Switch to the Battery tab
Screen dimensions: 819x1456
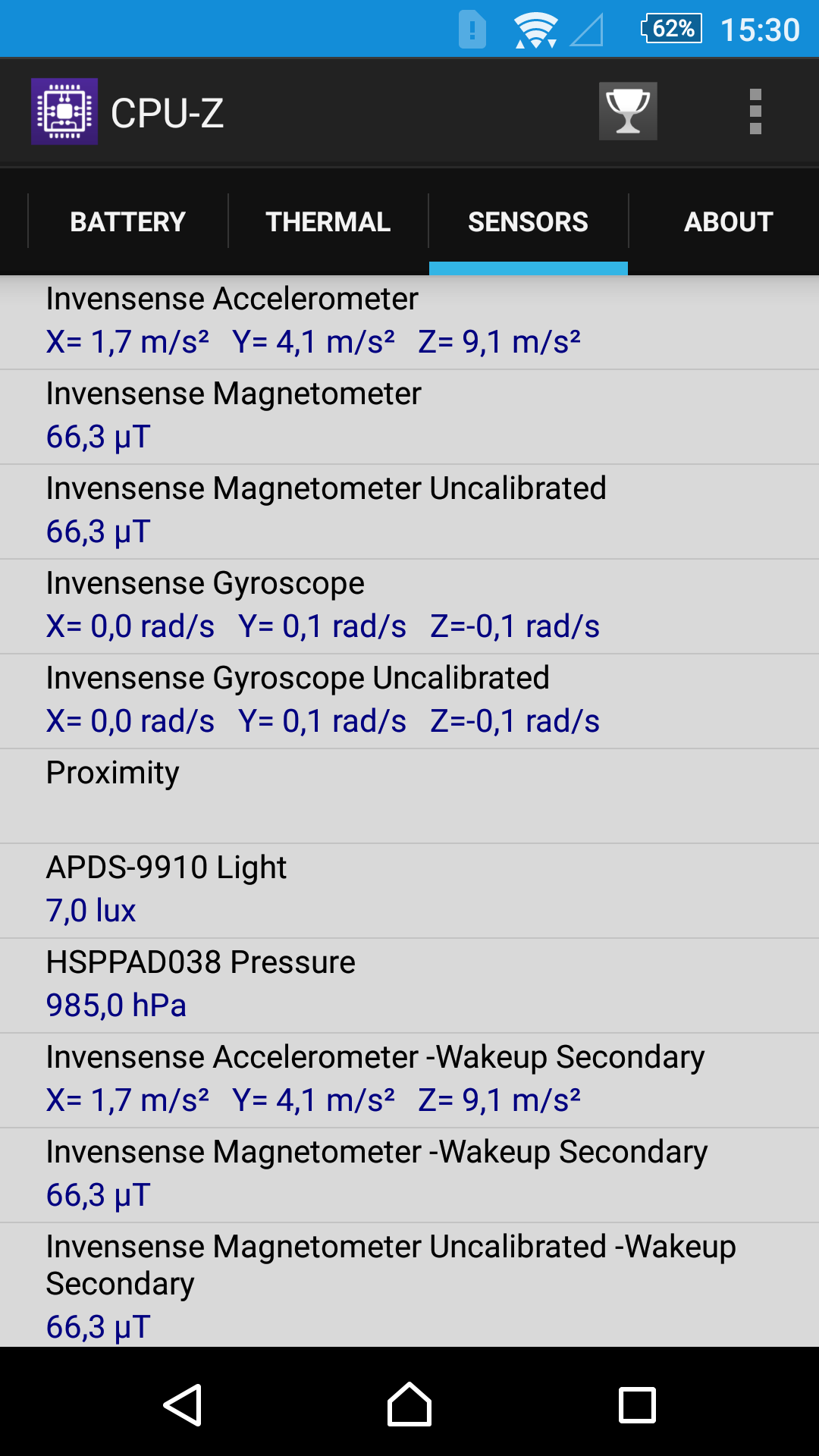(128, 221)
